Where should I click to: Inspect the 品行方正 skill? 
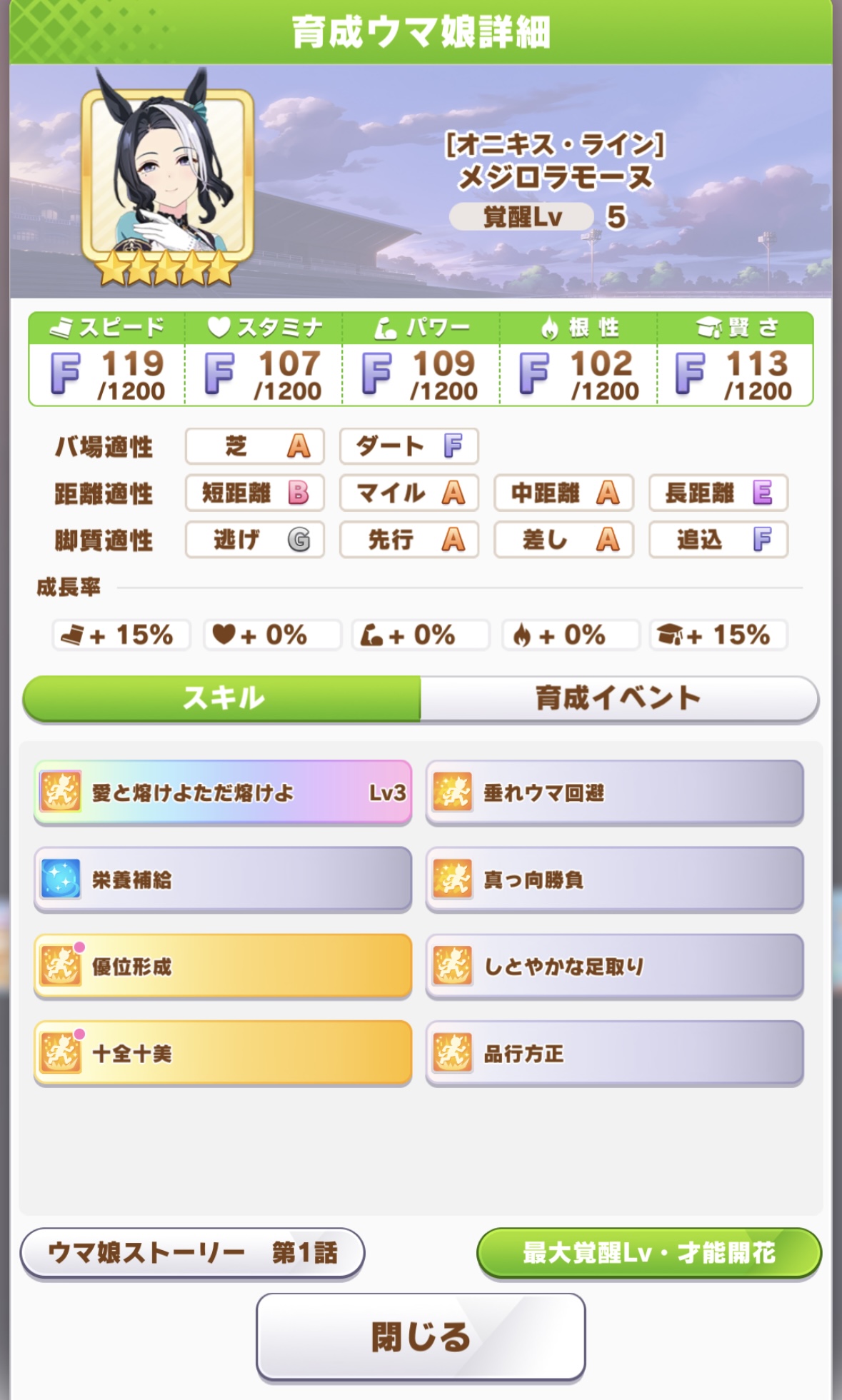(614, 1053)
